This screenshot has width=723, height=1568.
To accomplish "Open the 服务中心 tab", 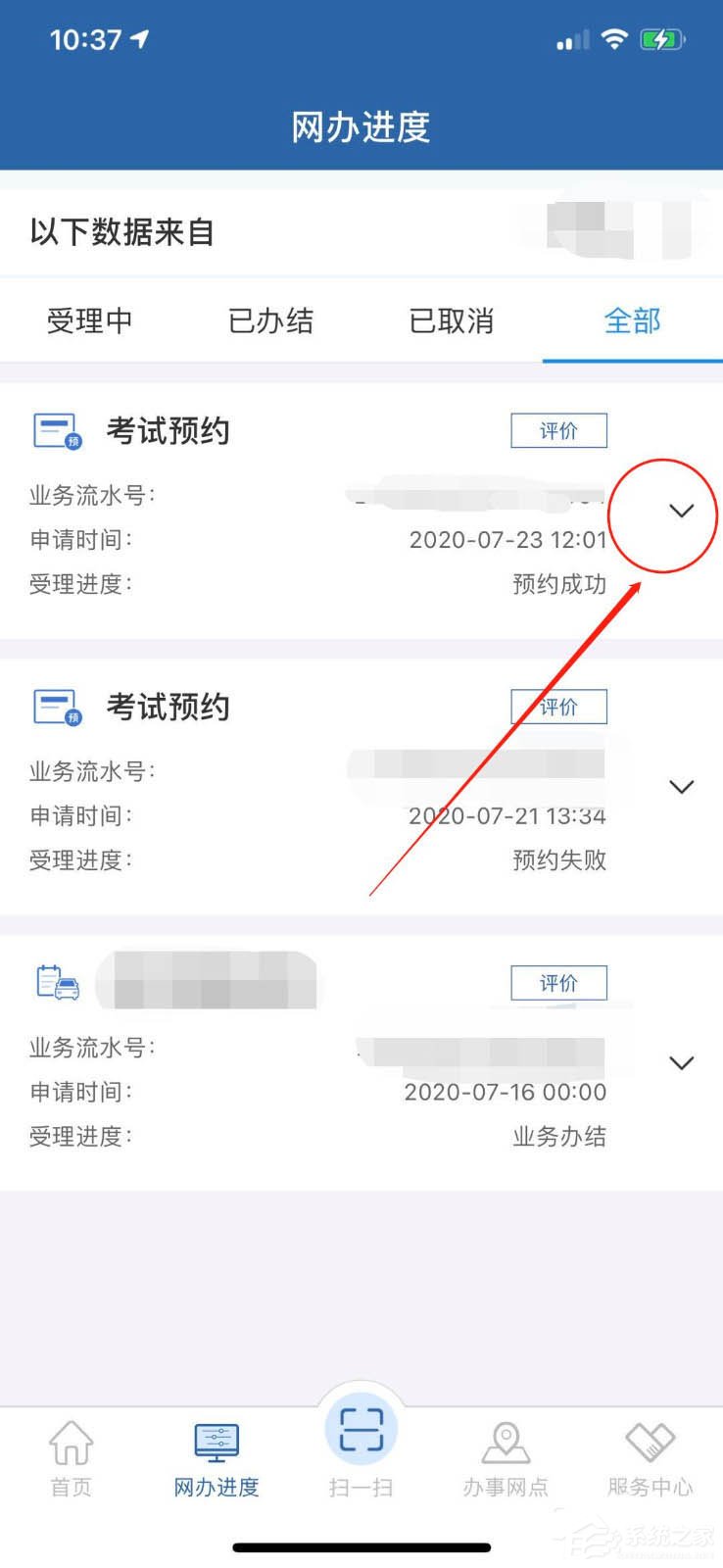I will (x=650, y=1458).
